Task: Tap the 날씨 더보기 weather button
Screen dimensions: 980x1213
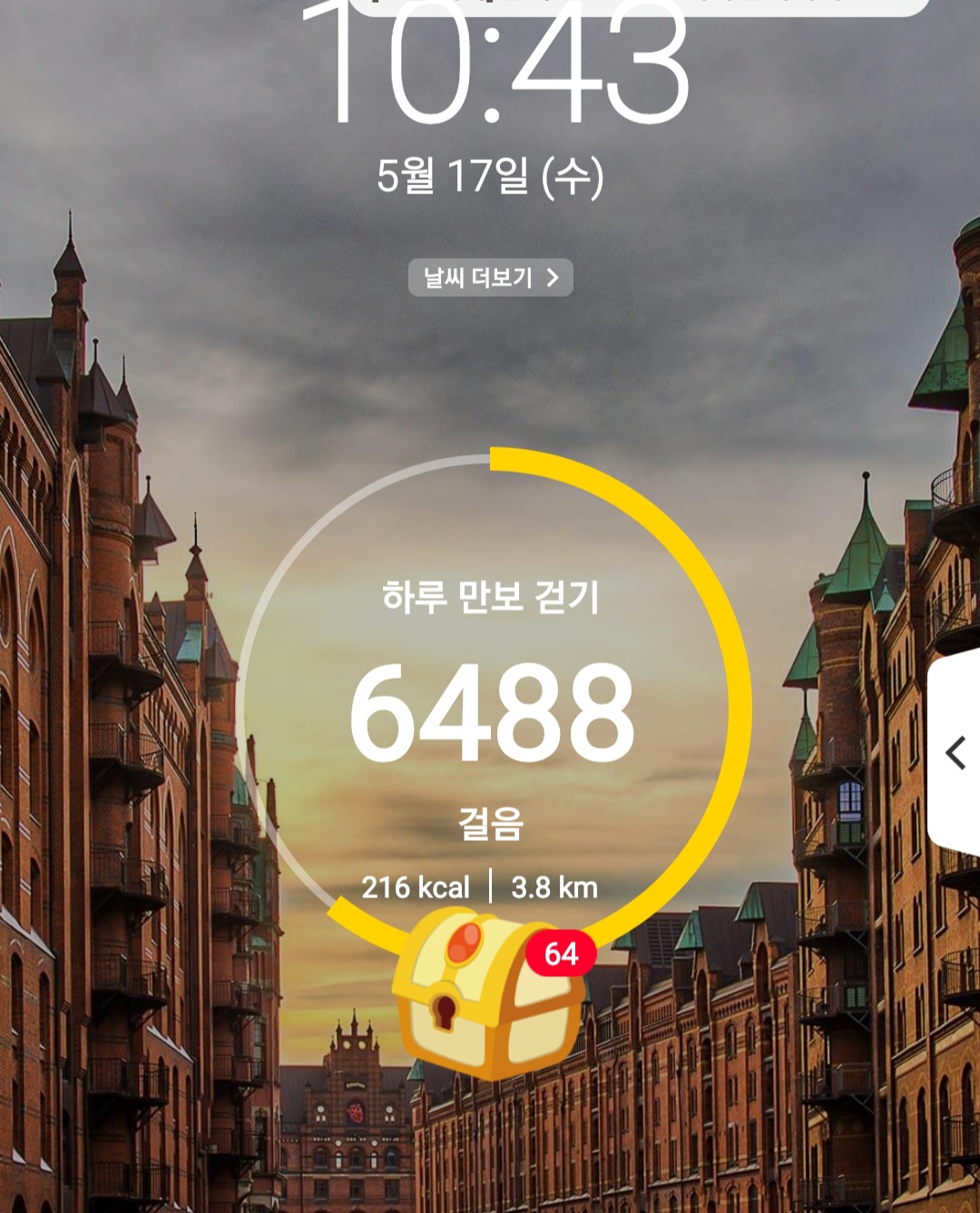Action: click(490, 278)
